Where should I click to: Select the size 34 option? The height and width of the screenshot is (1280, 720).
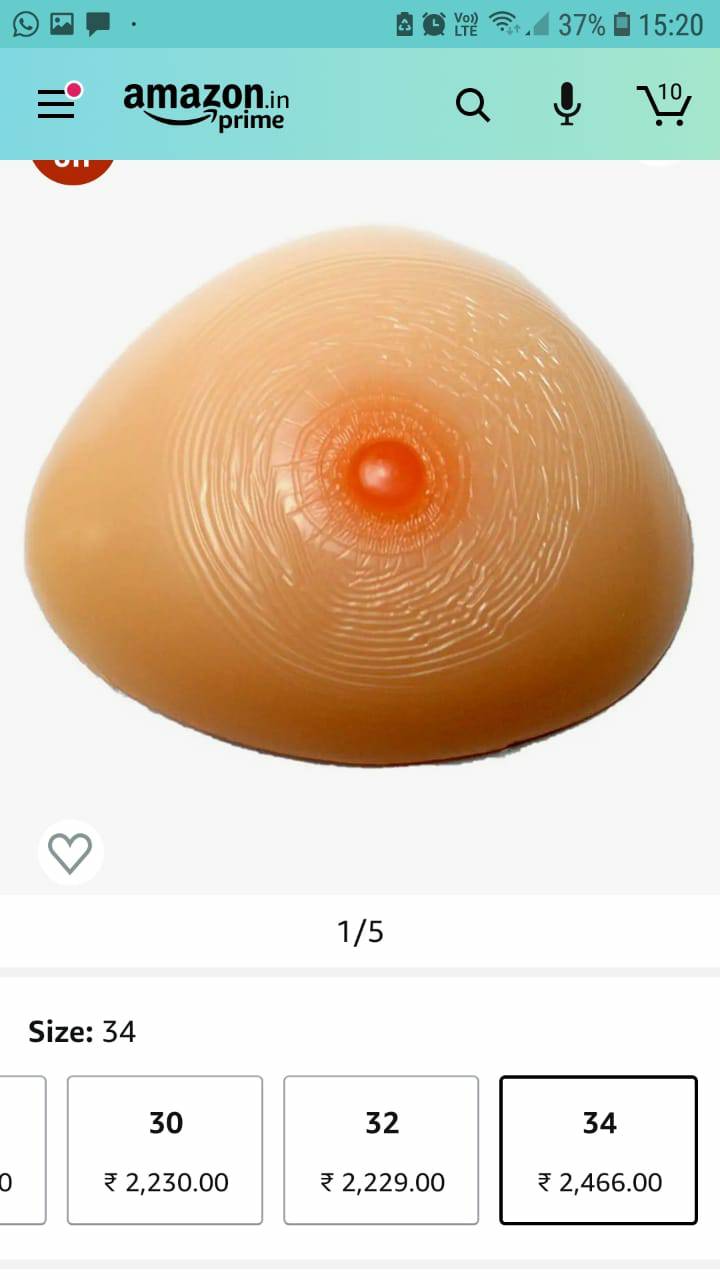[x=599, y=1150]
